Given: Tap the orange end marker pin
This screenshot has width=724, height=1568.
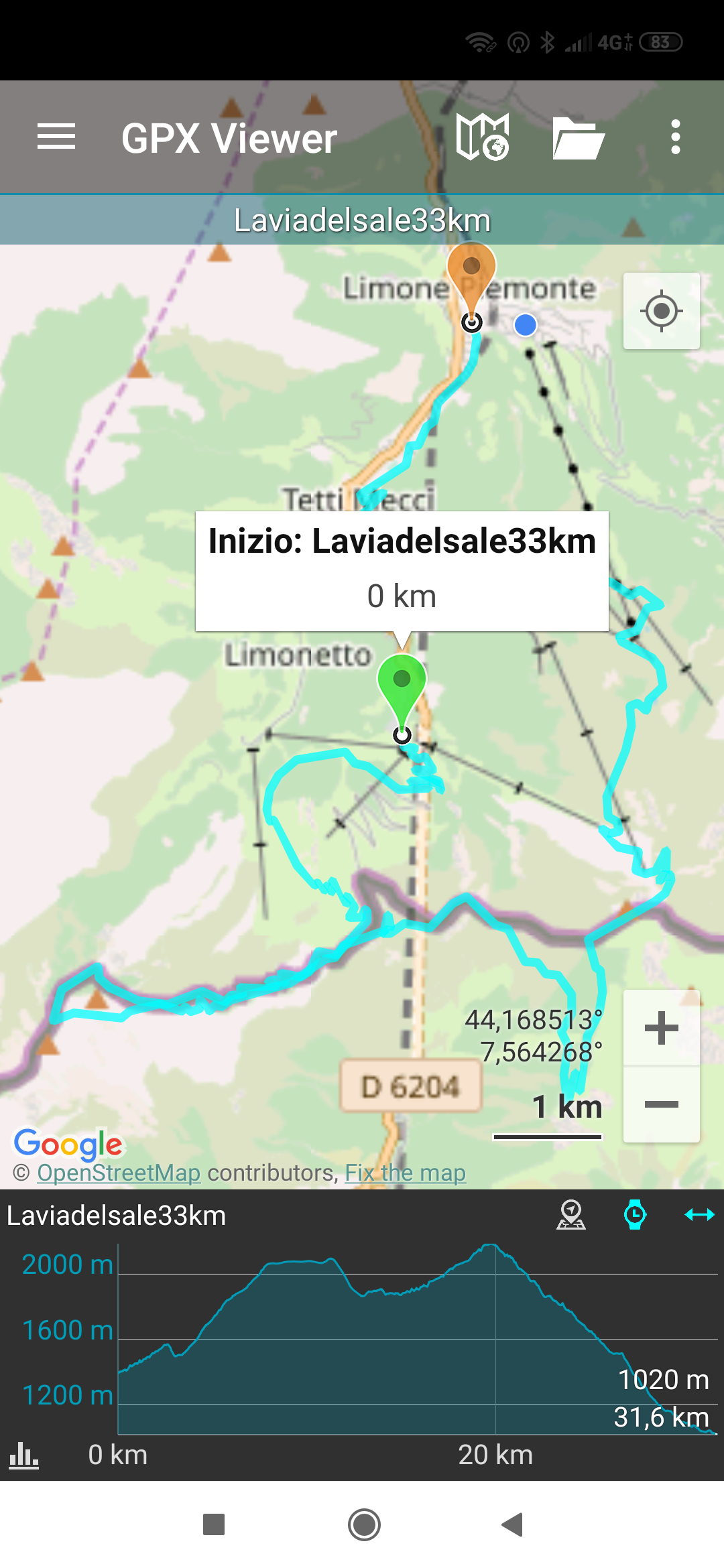Looking at the screenshot, I should click(x=471, y=273).
